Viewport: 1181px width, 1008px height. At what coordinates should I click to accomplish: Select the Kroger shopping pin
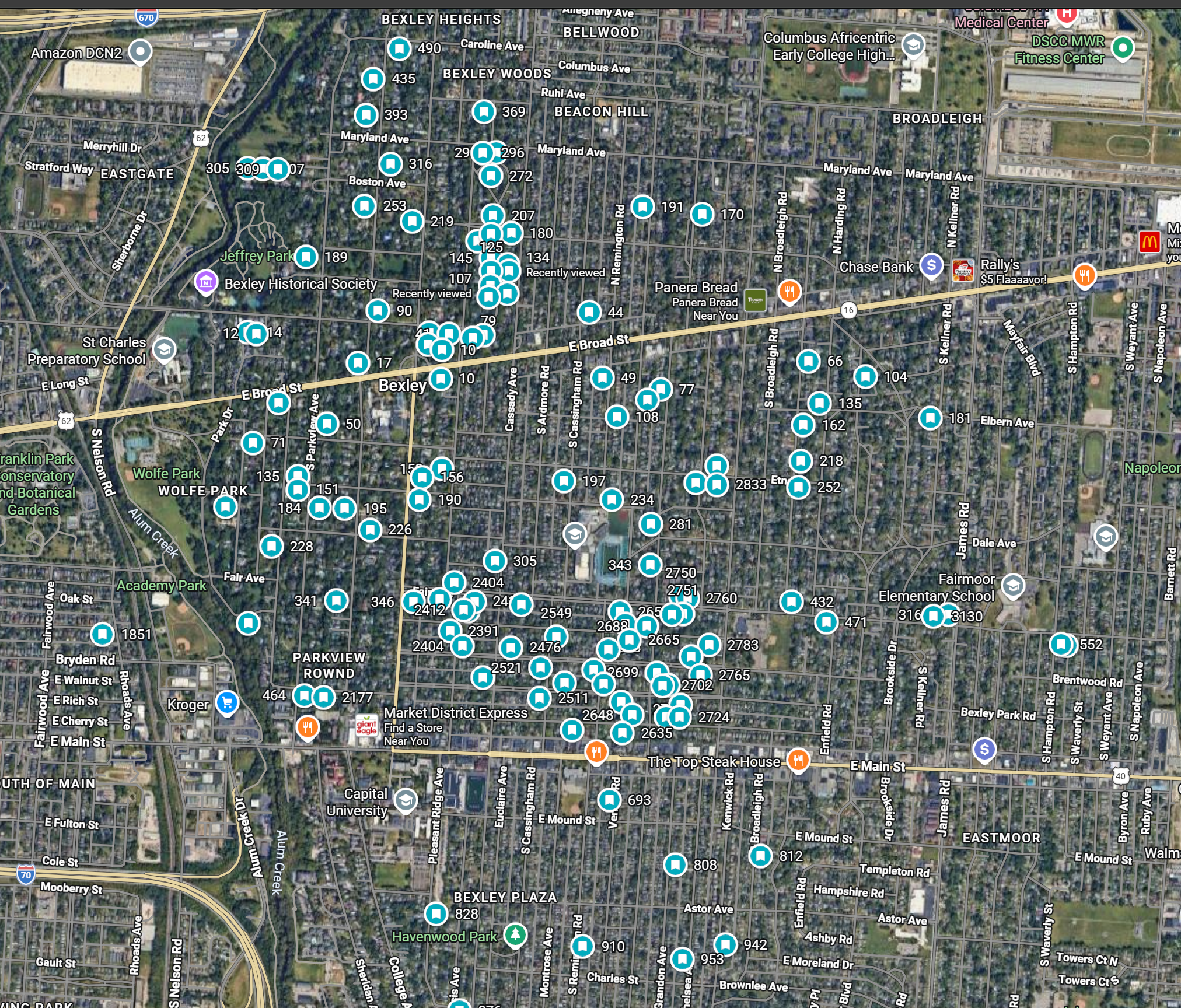click(x=227, y=702)
